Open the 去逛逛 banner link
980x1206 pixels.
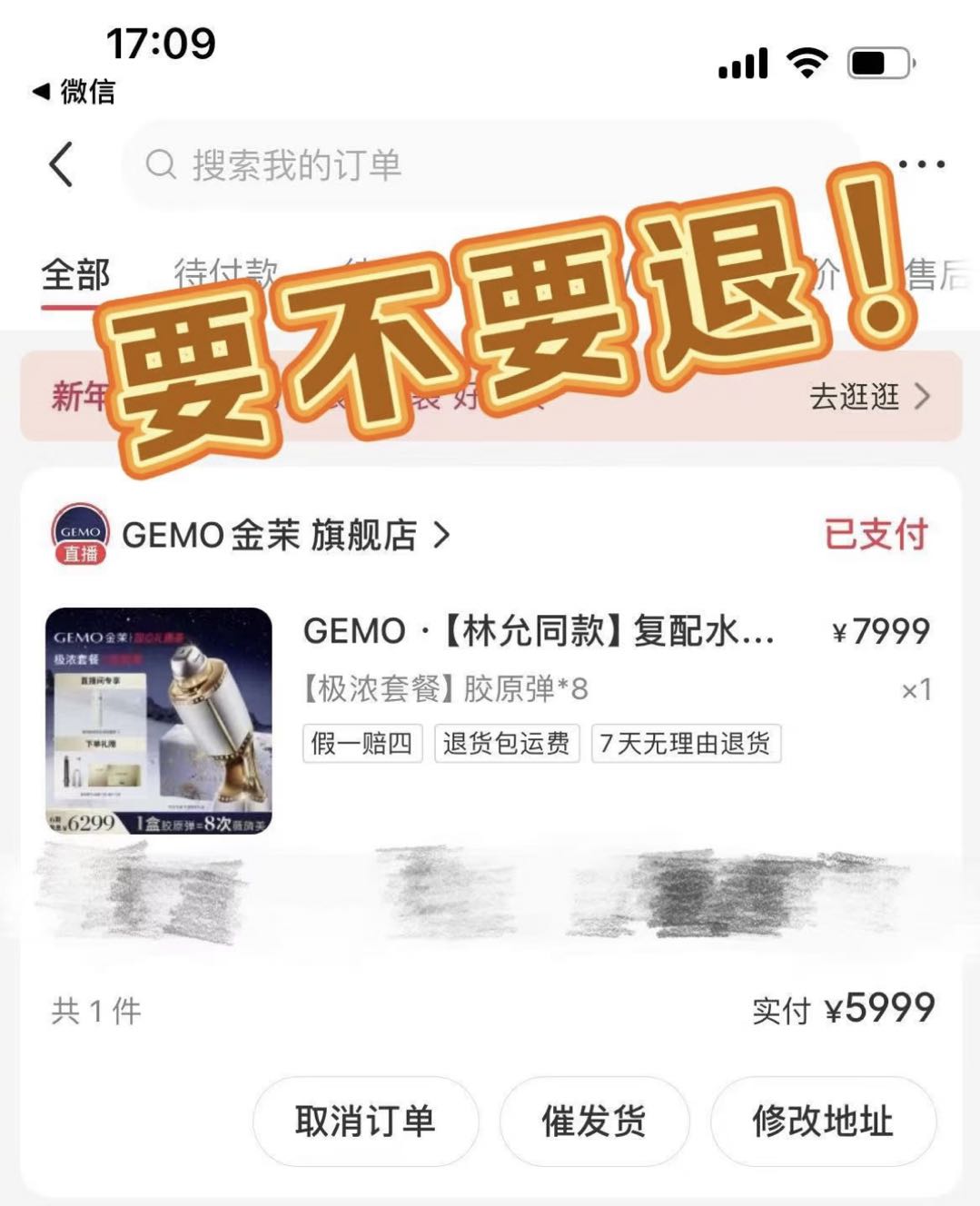coord(868,397)
